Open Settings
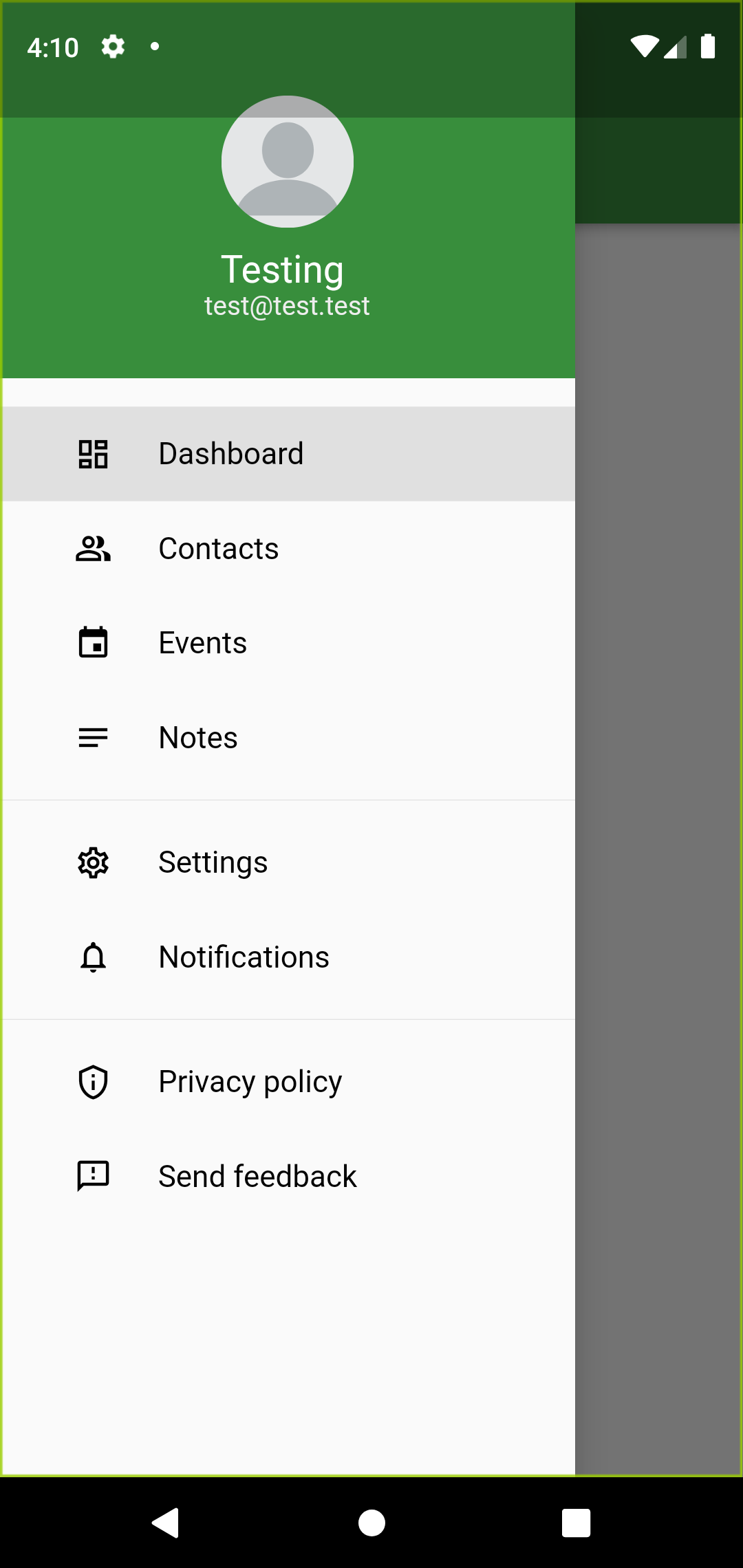The image size is (743, 1568). [x=288, y=862]
